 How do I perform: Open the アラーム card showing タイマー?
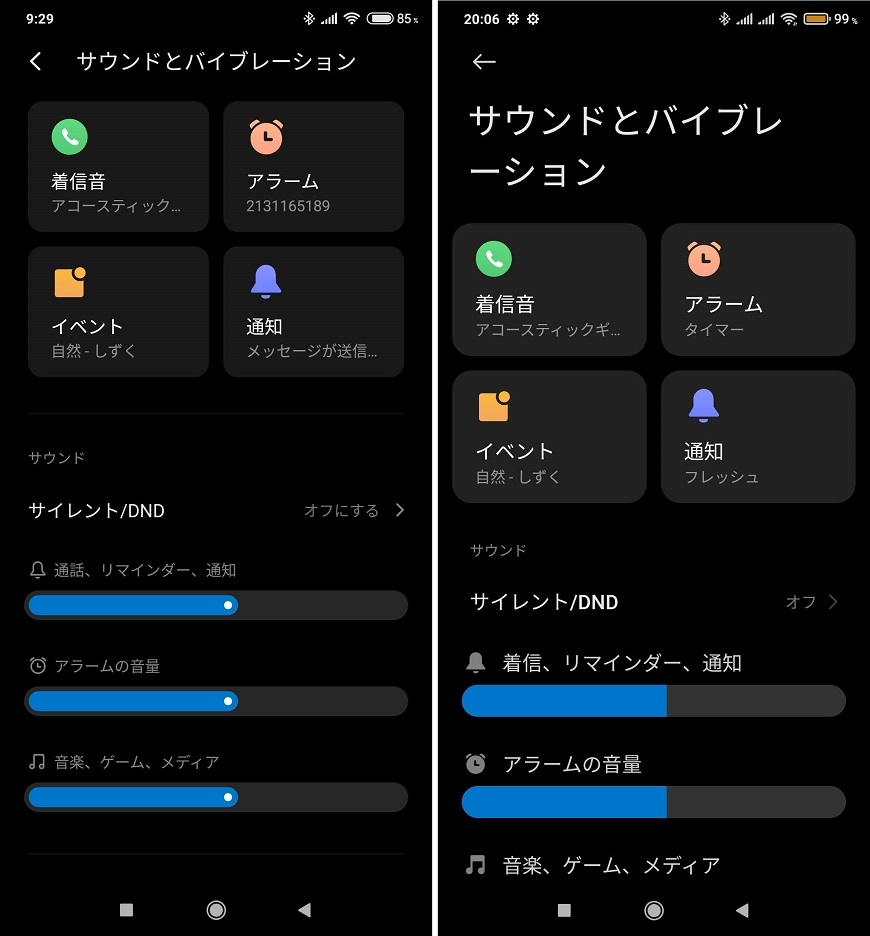758,290
